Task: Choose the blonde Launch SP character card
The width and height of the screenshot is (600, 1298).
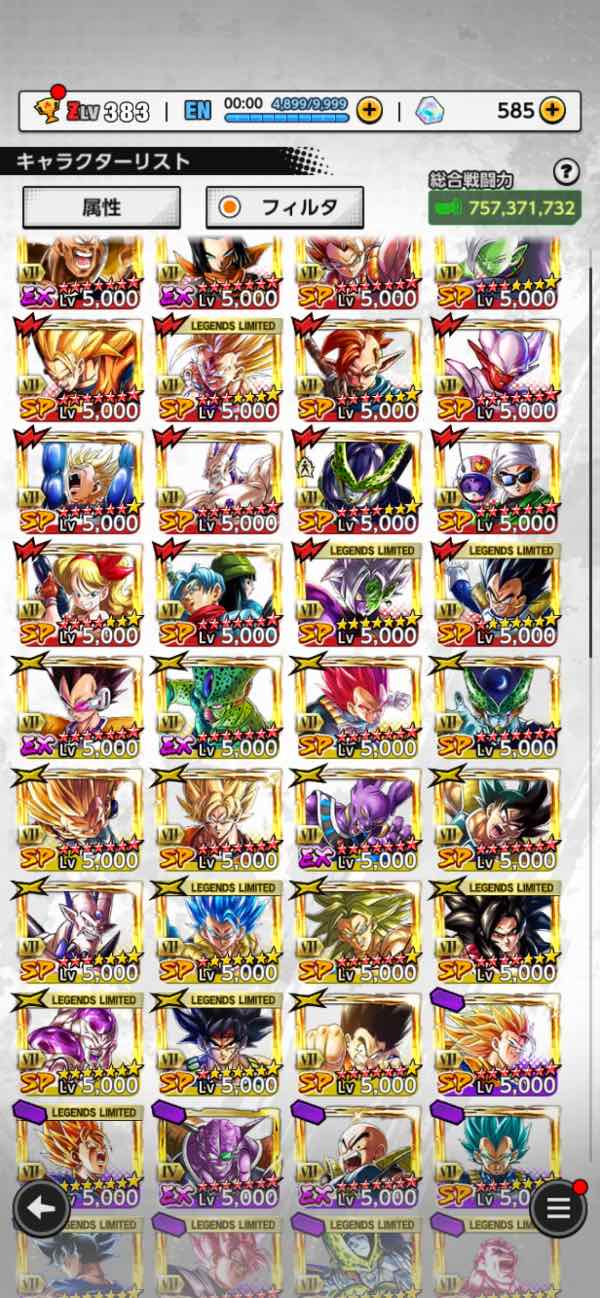Action: click(77, 594)
